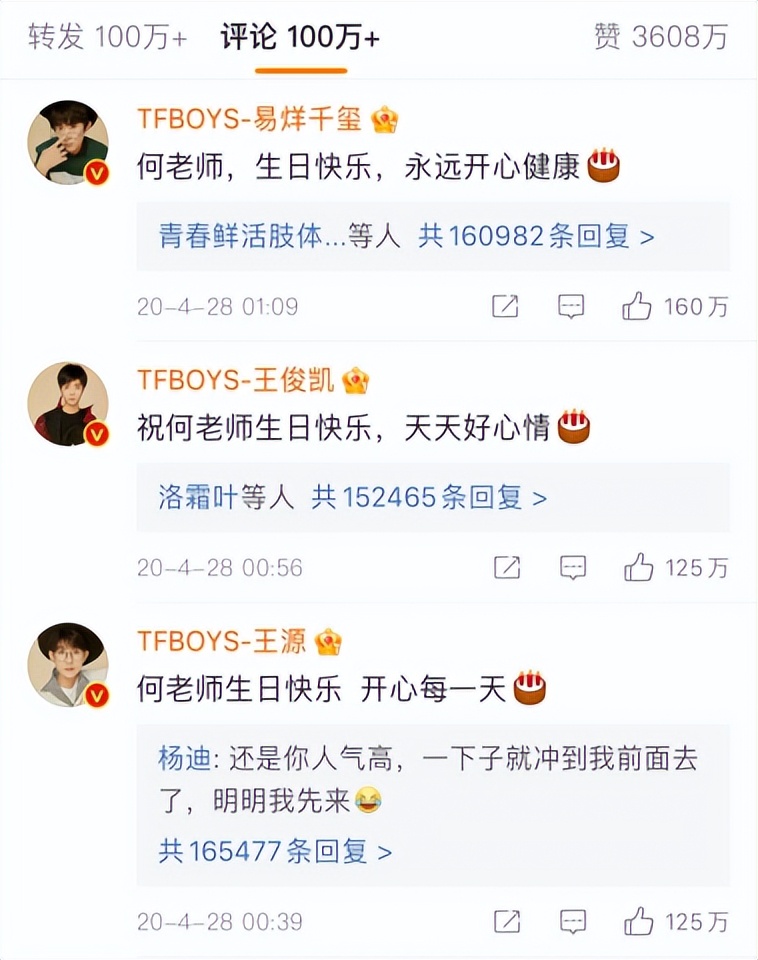Viewport: 758px width, 960px height.
Task: Tap the thumbs-up icon showing 125万 under 王俊凯
Action: click(640, 565)
